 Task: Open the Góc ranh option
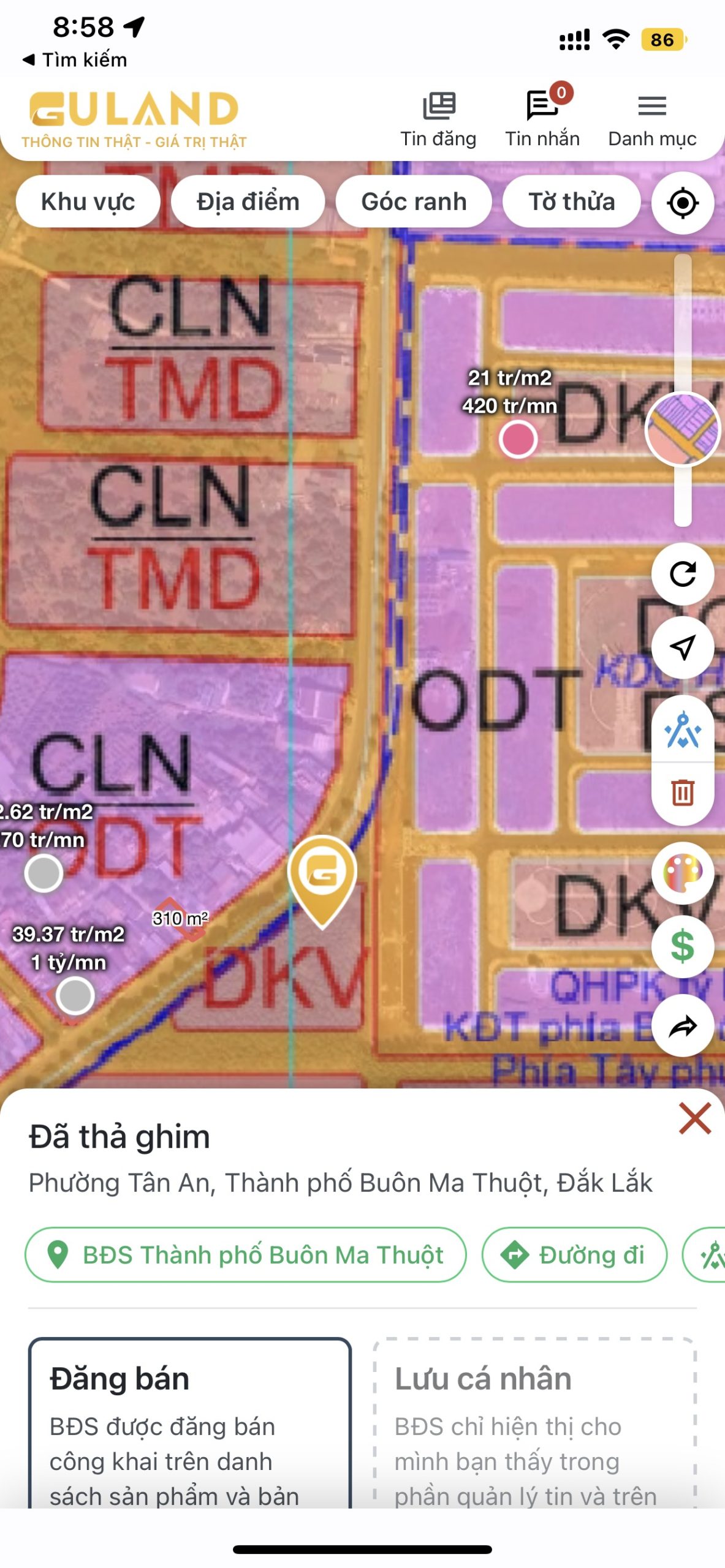(x=414, y=202)
